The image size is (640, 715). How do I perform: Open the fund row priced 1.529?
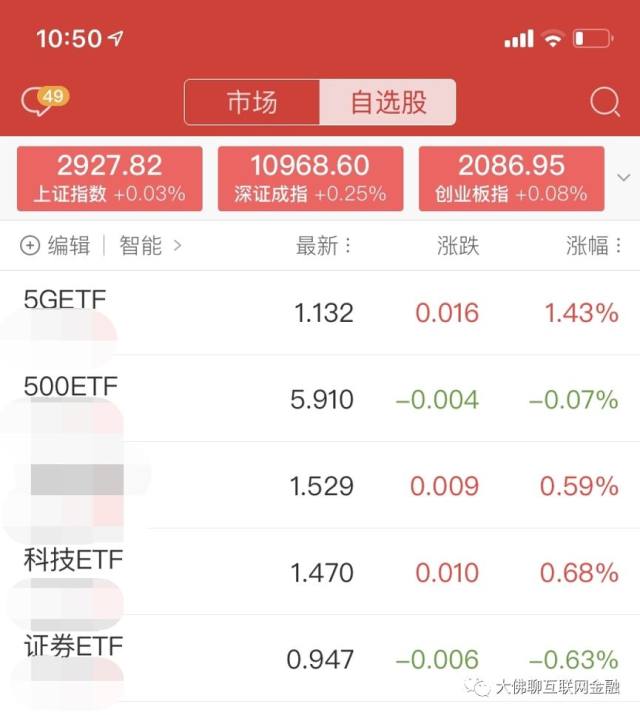click(x=320, y=486)
